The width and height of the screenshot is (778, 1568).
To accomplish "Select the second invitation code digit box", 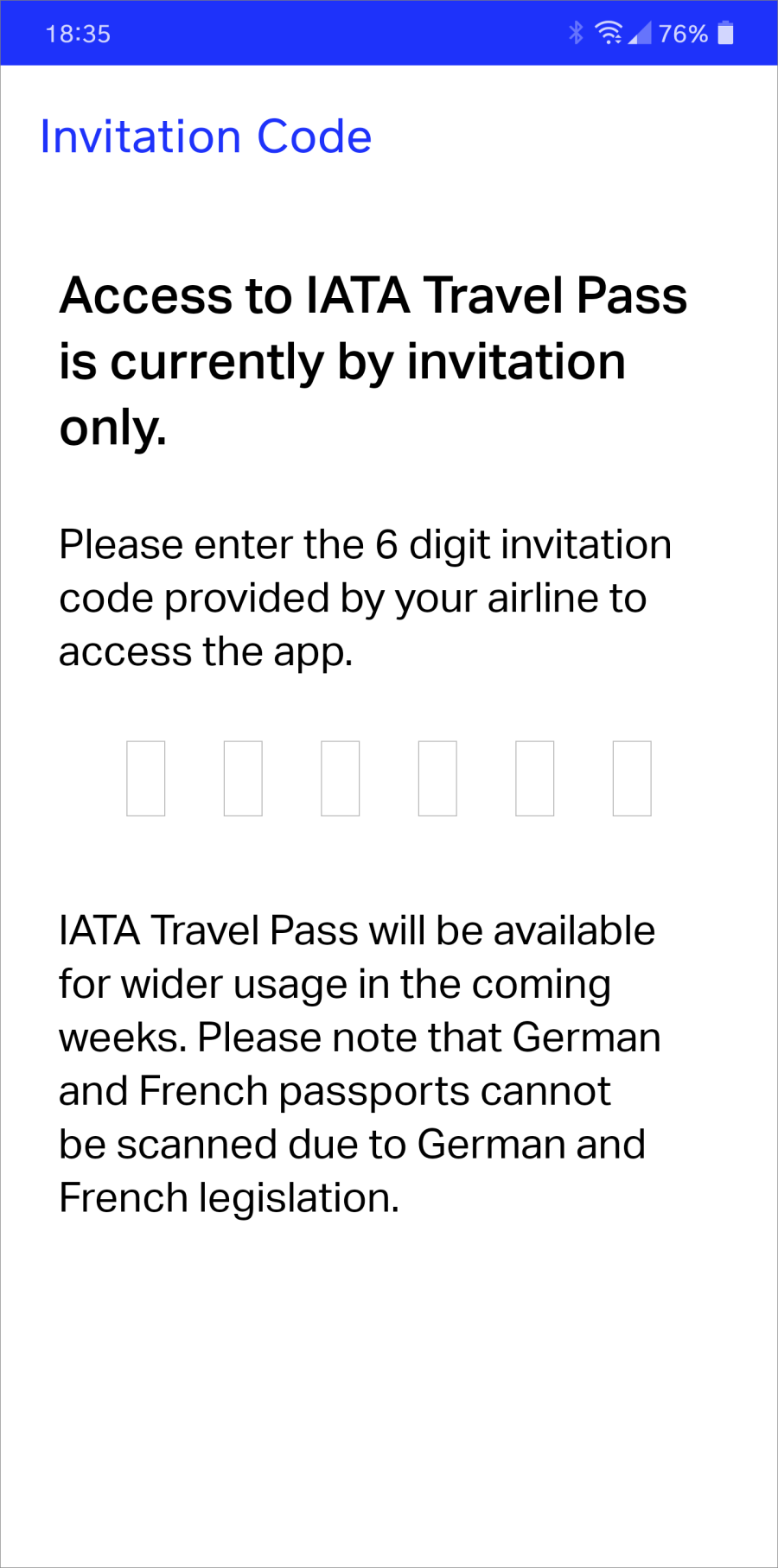I will pyautogui.click(x=243, y=778).
